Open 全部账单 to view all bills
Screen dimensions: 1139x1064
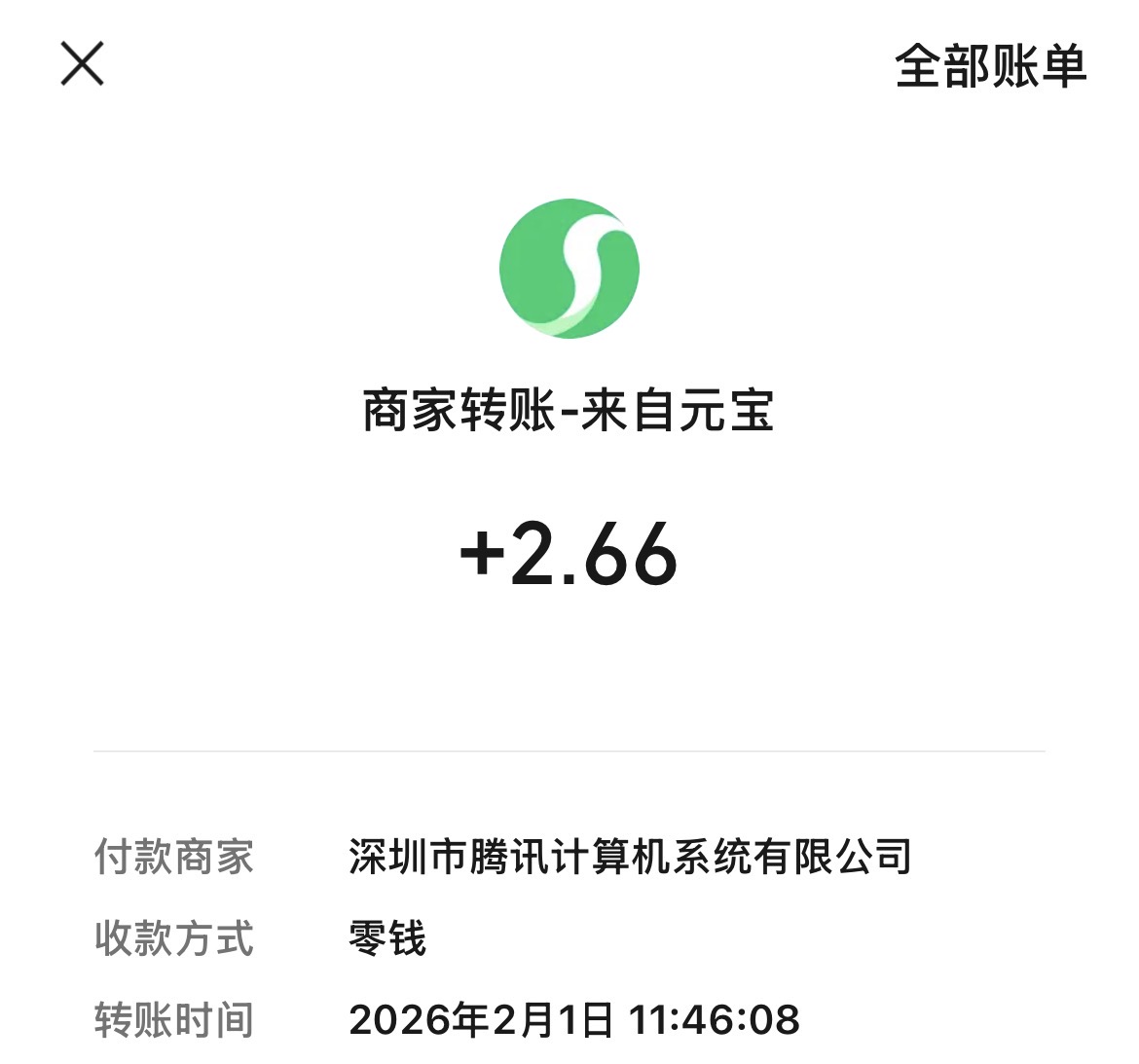989,66
